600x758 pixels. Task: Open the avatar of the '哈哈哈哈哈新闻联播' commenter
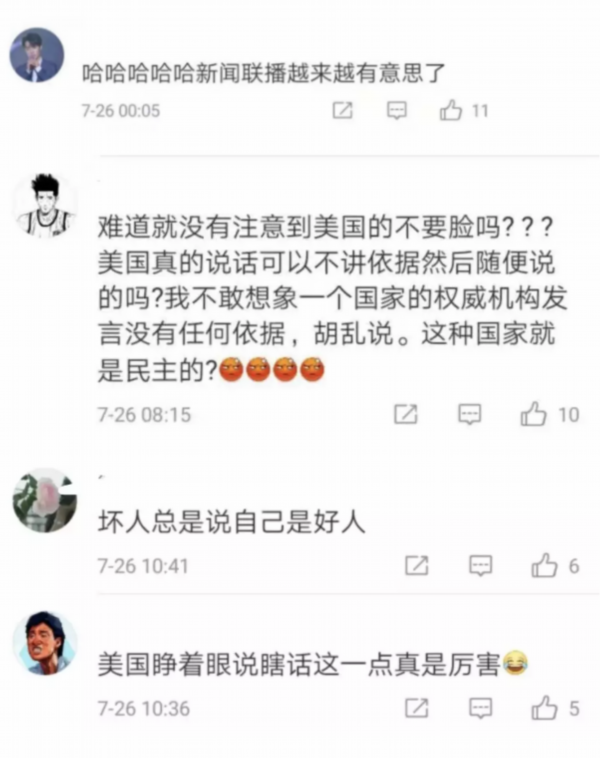tap(37, 55)
